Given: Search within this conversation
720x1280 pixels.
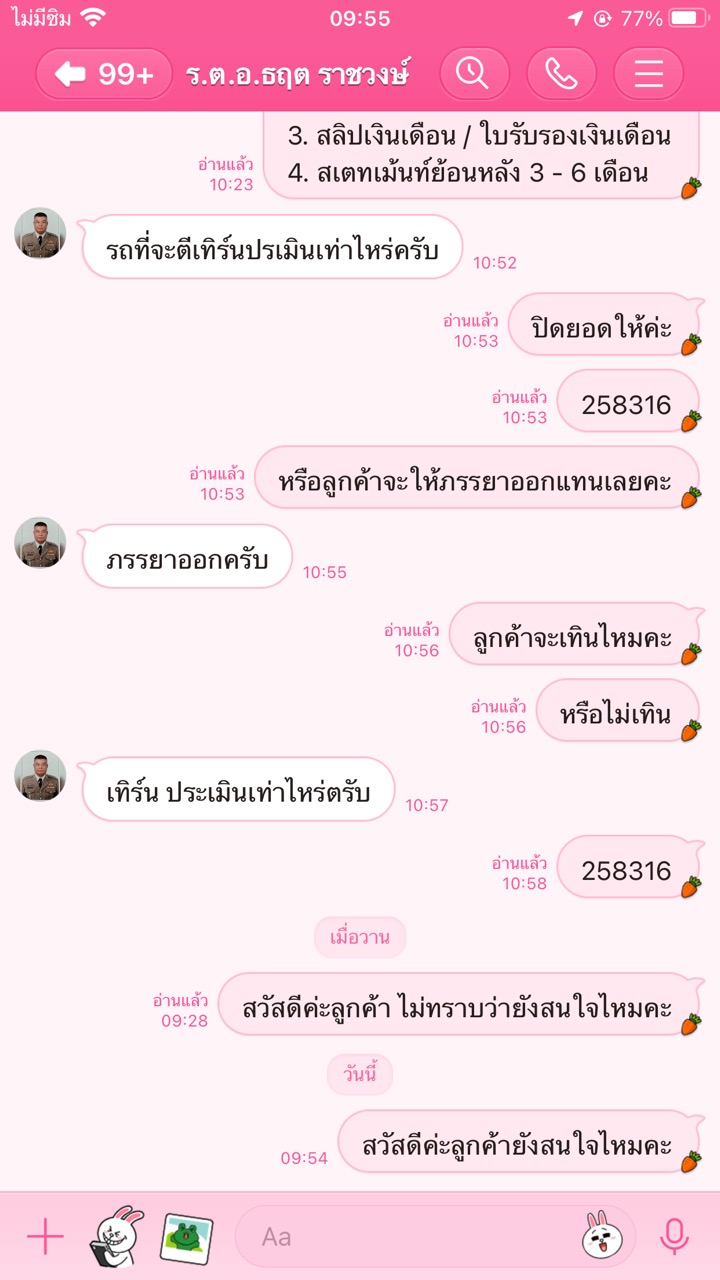Looking at the screenshot, I should pos(472,74).
